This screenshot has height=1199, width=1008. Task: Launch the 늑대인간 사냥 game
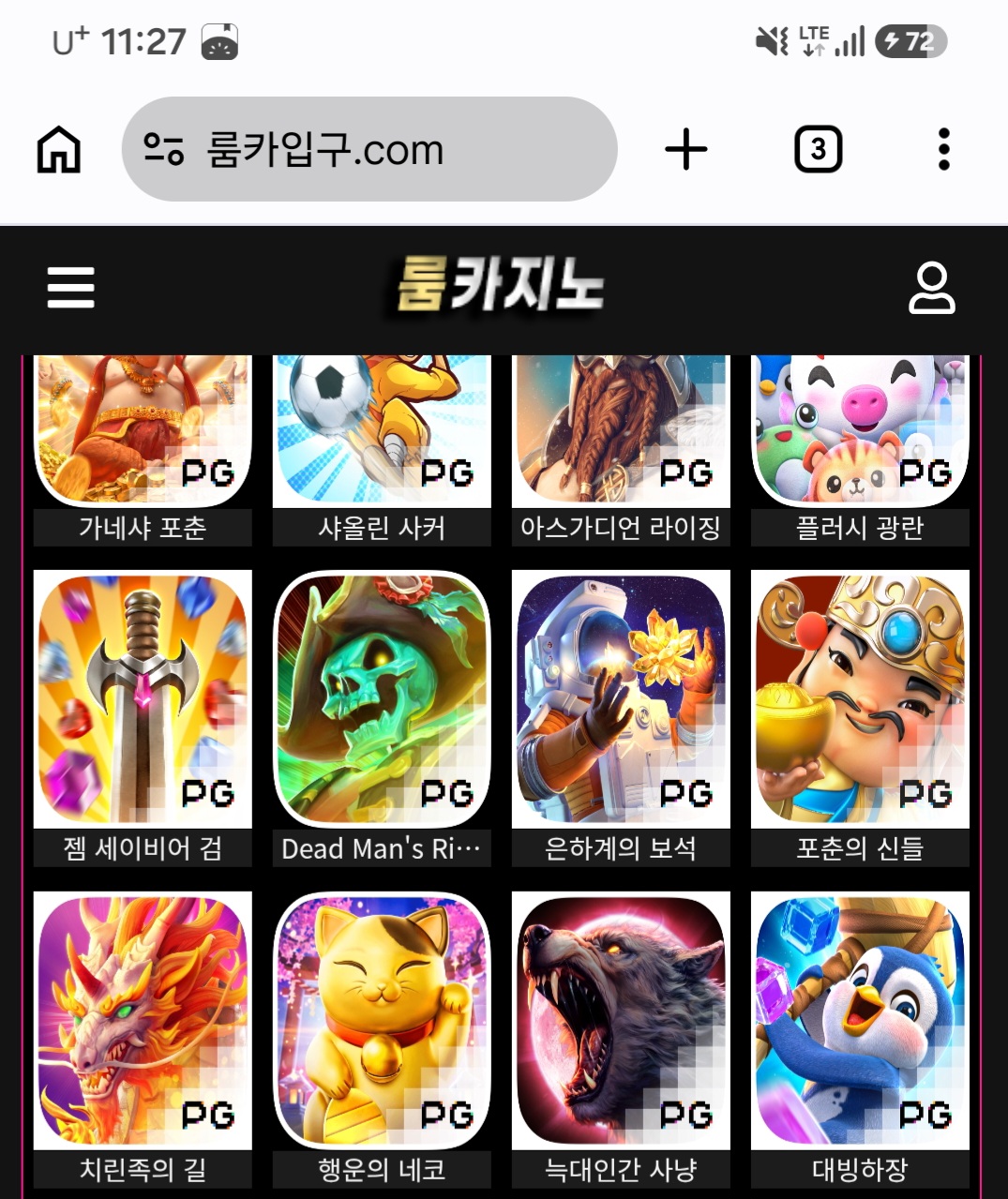[x=621, y=1040]
